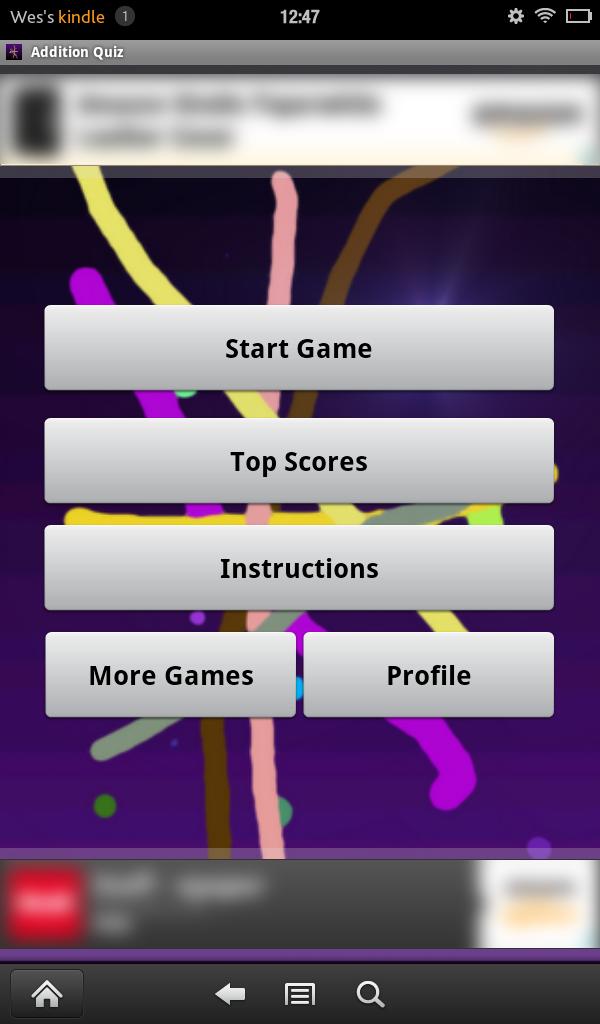Go to the Profile screen
This screenshot has height=1024, width=600.
pos(428,675)
